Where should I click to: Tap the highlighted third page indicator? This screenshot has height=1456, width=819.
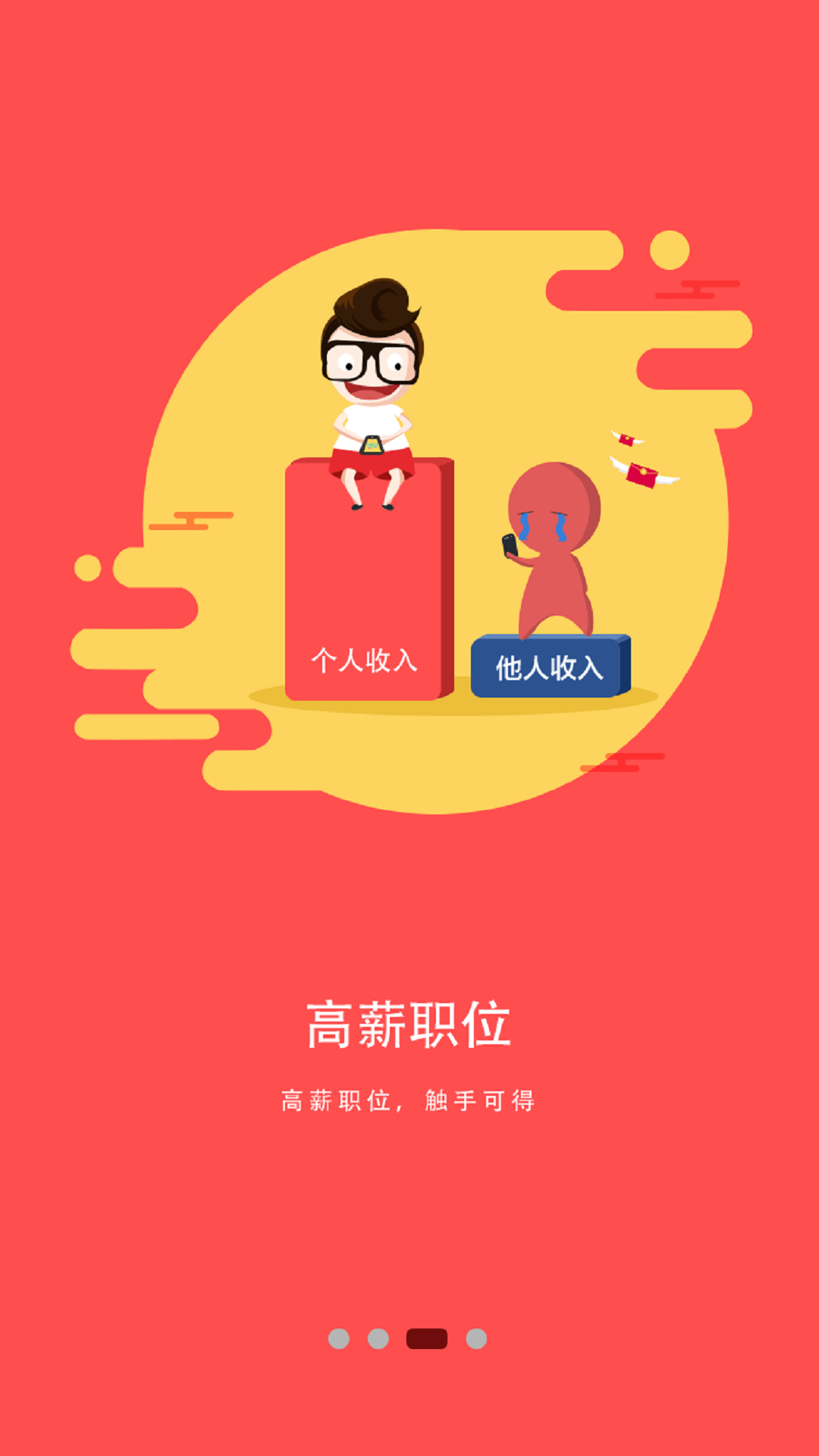coord(427,1338)
